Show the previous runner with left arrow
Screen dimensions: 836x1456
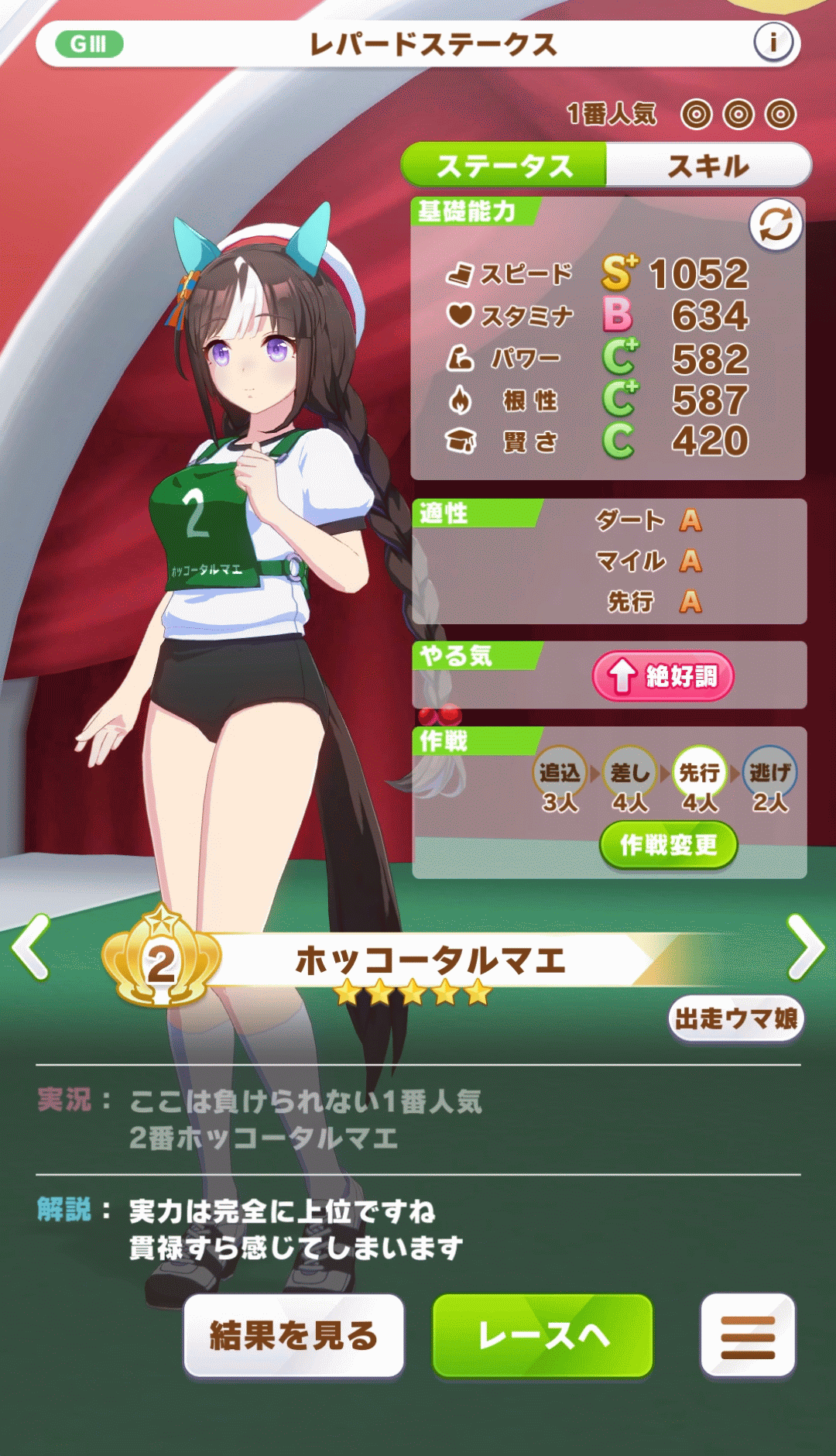pos(32,947)
